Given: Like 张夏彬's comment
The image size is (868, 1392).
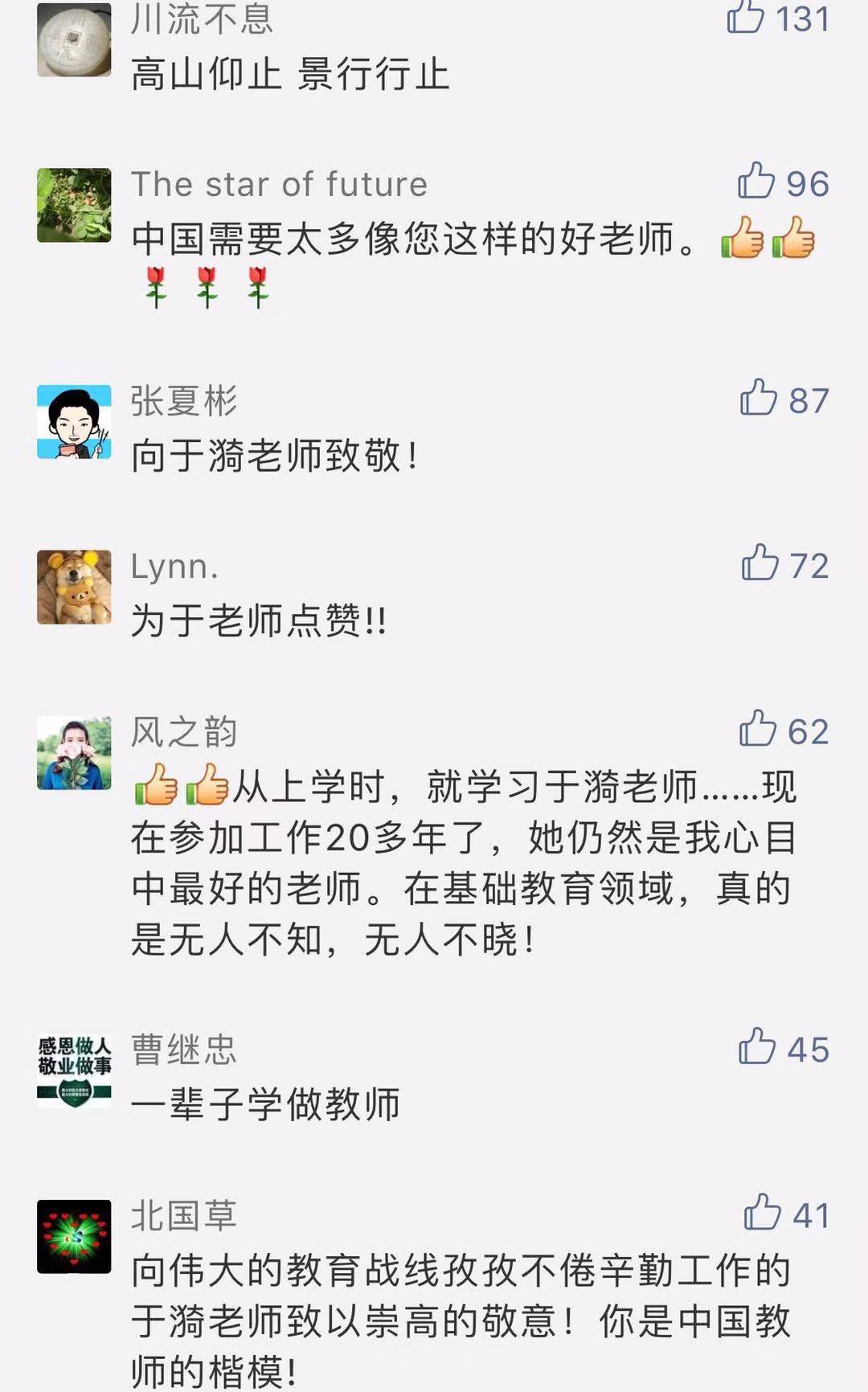Looking at the screenshot, I should (758, 398).
